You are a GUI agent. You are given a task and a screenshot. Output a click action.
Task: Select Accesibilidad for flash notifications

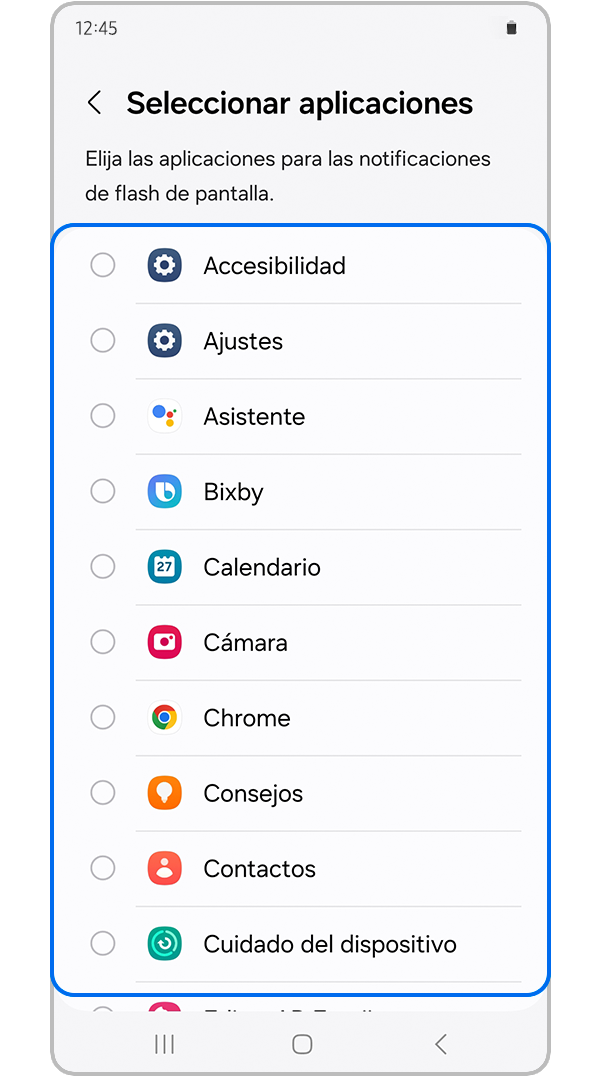click(x=103, y=265)
